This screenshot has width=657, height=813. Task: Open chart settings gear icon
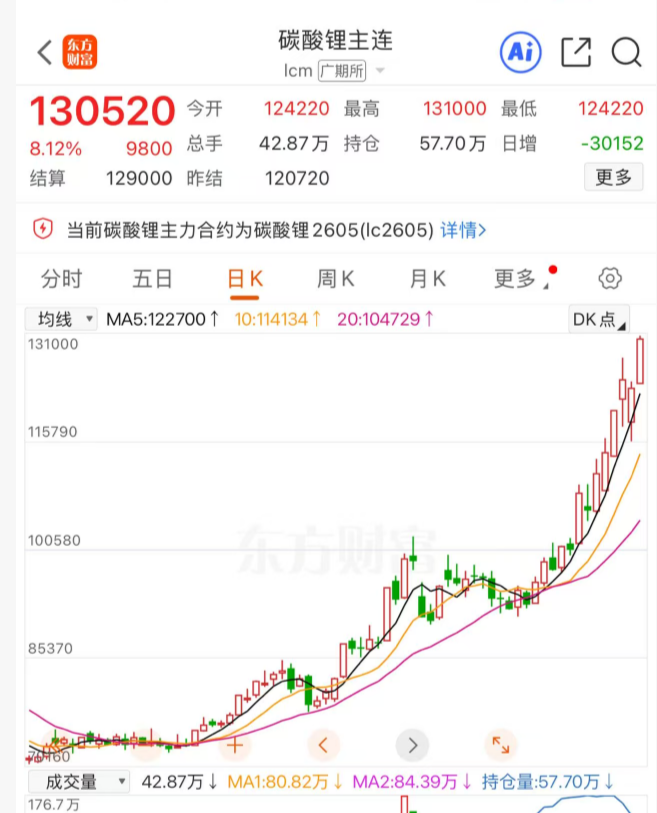pos(610,279)
